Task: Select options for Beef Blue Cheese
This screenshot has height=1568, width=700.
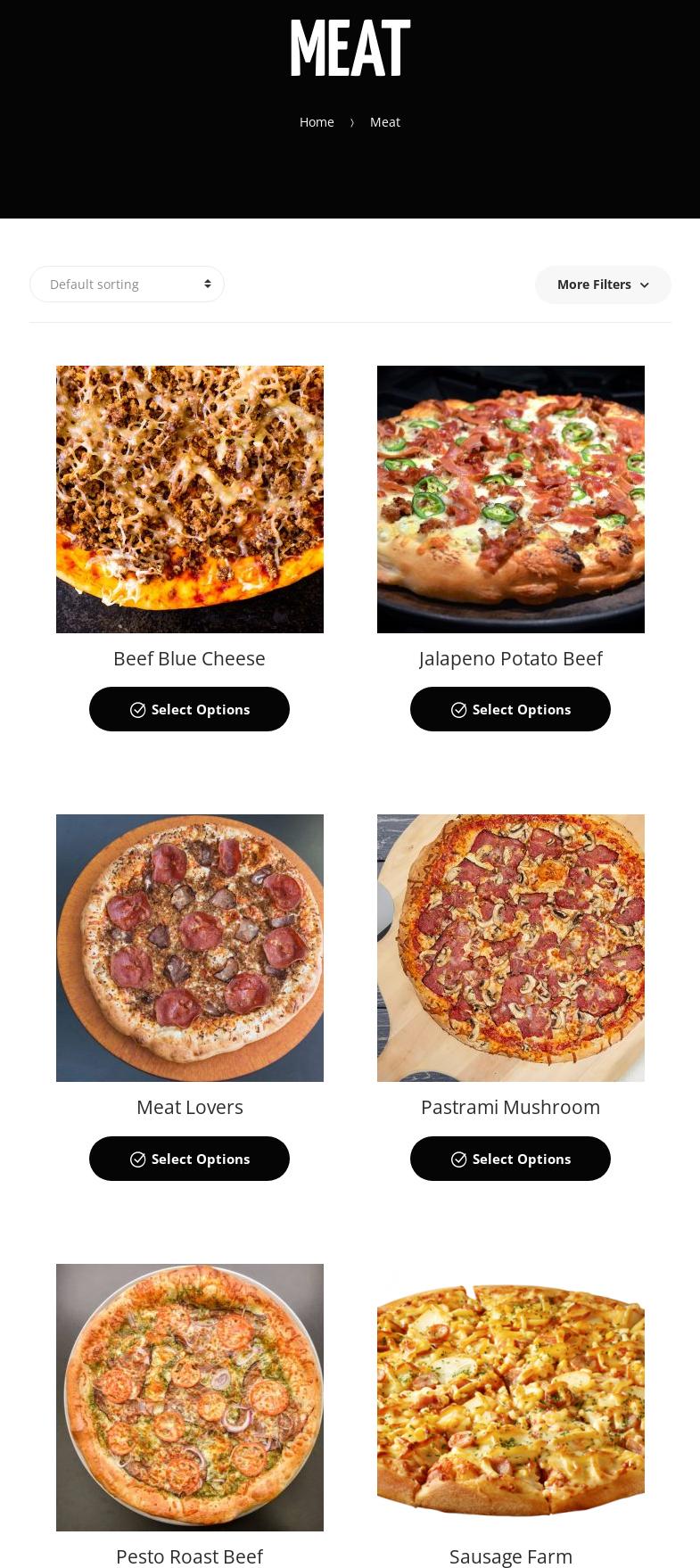Action: pyautogui.click(x=189, y=709)
